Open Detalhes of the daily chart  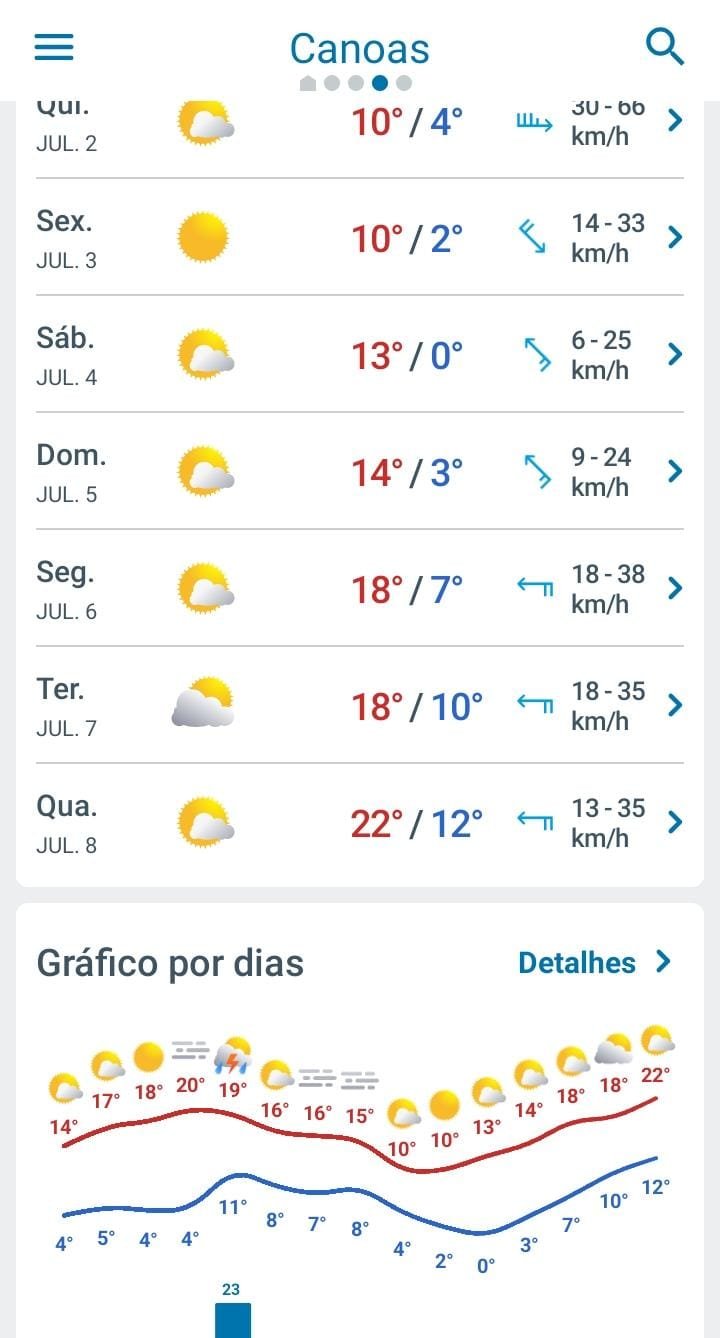pos(595,963)
